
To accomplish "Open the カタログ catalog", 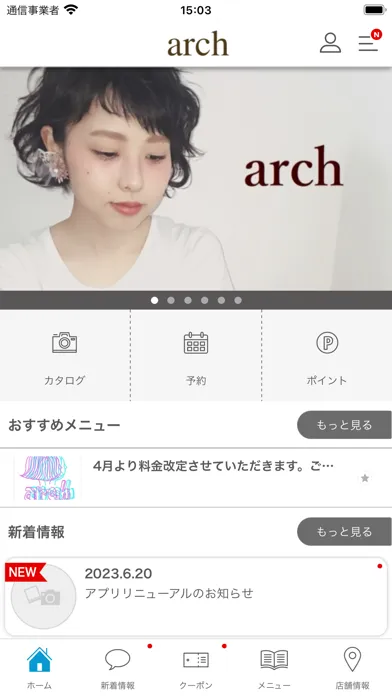I will [65, 356].
